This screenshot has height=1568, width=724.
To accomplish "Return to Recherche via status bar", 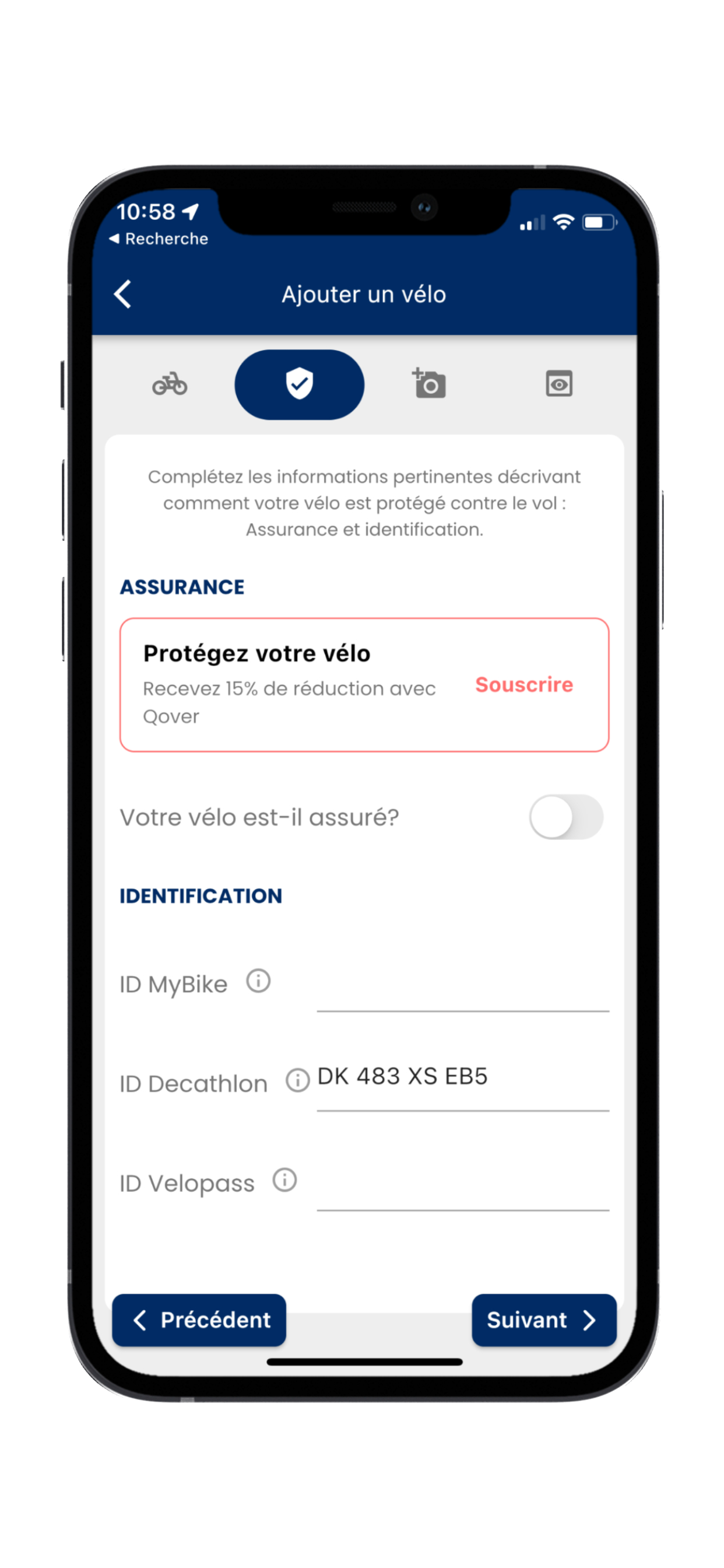I will pos(158,239).
